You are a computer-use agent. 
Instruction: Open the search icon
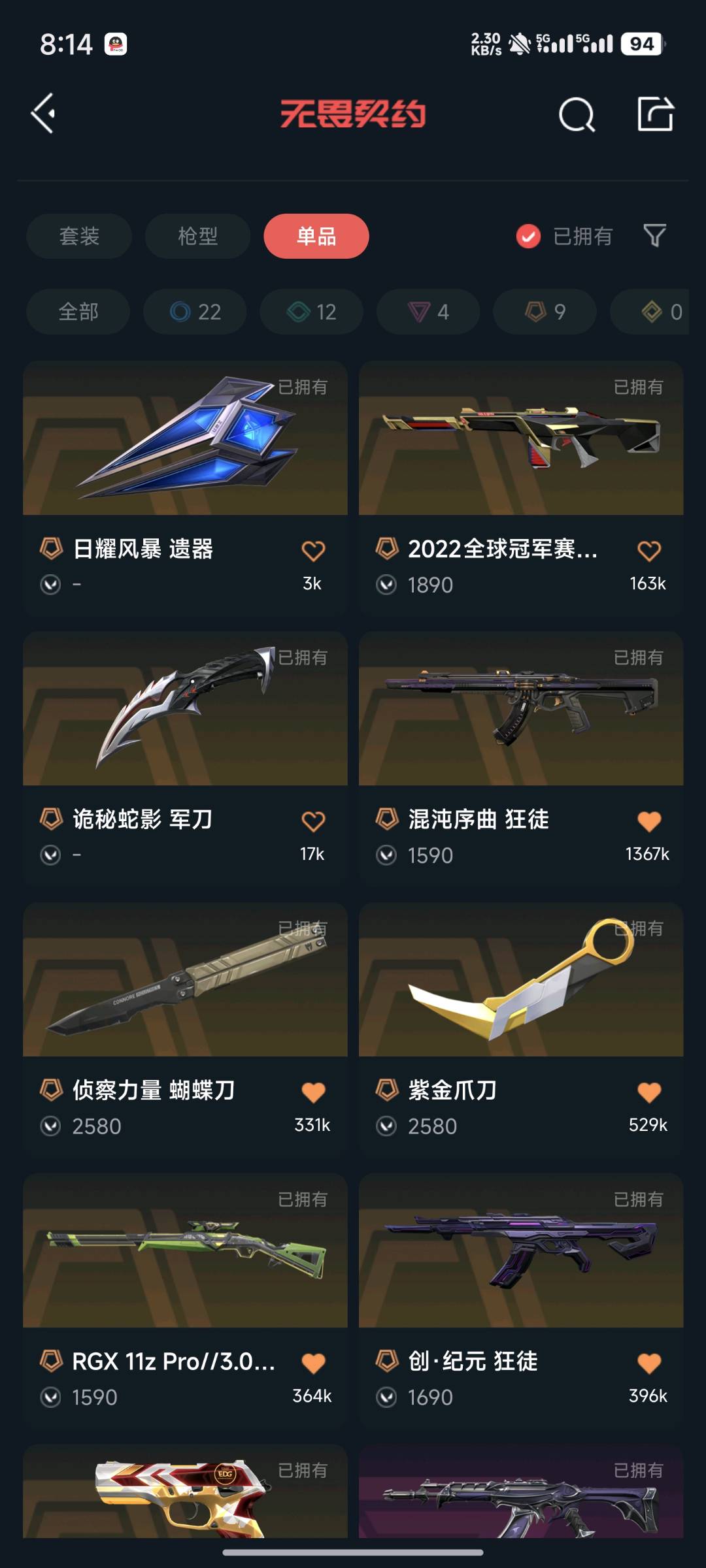coord(577,115)
